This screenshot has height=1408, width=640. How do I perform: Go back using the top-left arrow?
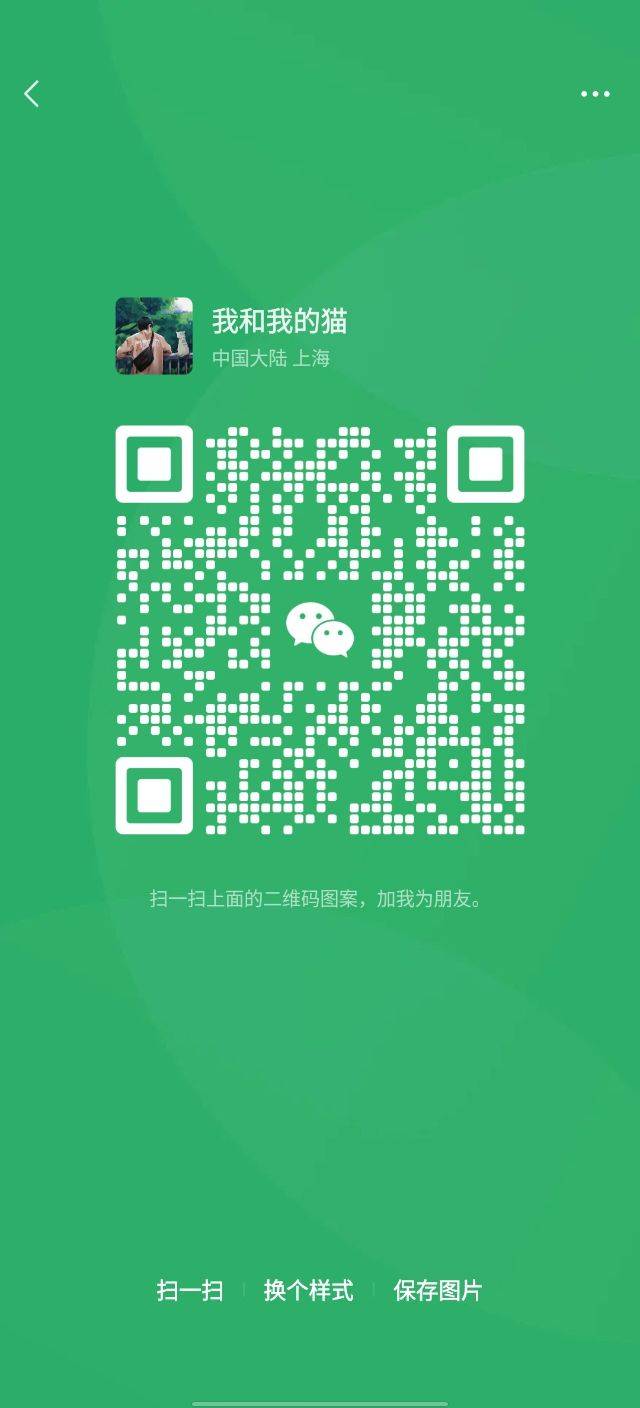tap(32, 94)
